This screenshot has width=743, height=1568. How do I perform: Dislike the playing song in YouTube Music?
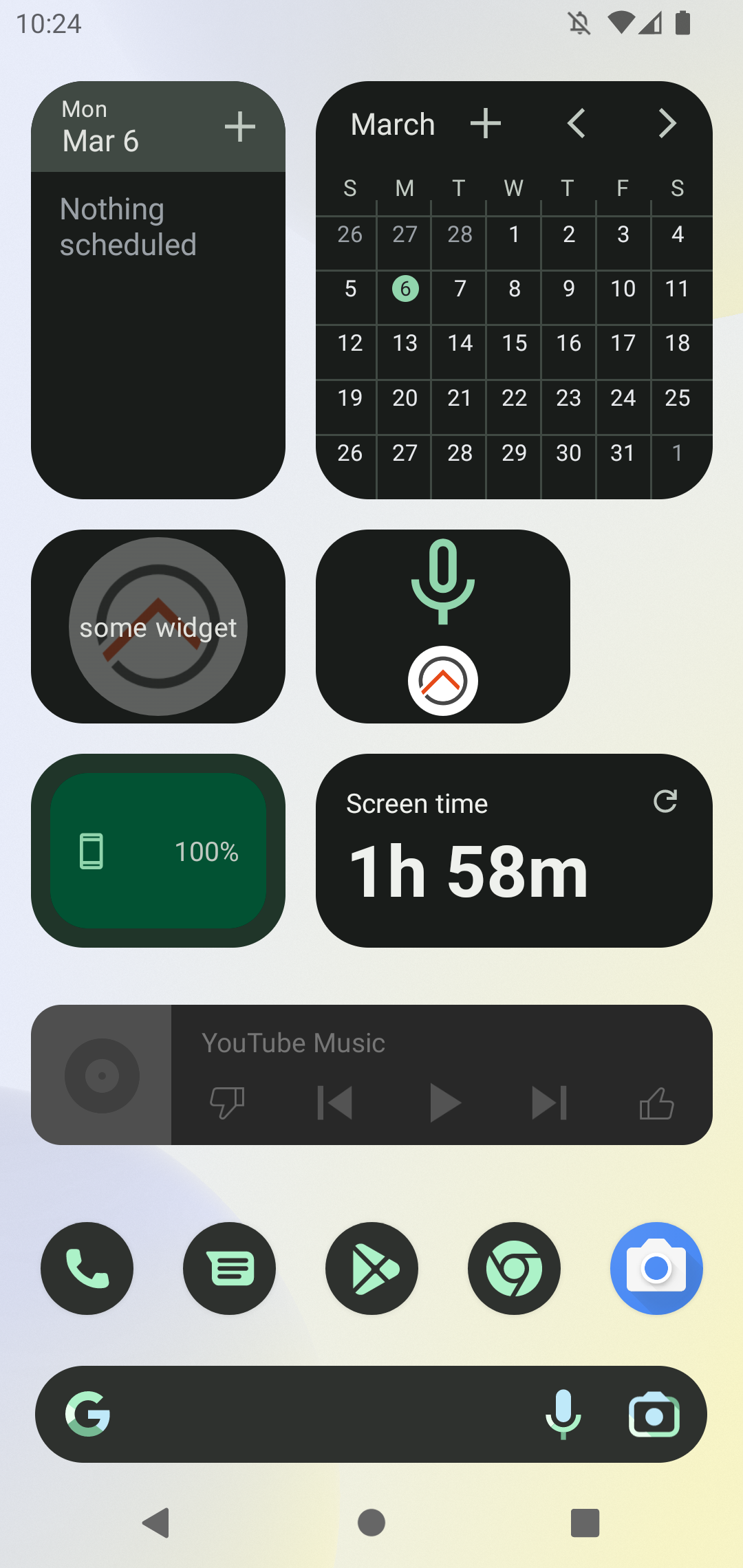coord(226,1102)
